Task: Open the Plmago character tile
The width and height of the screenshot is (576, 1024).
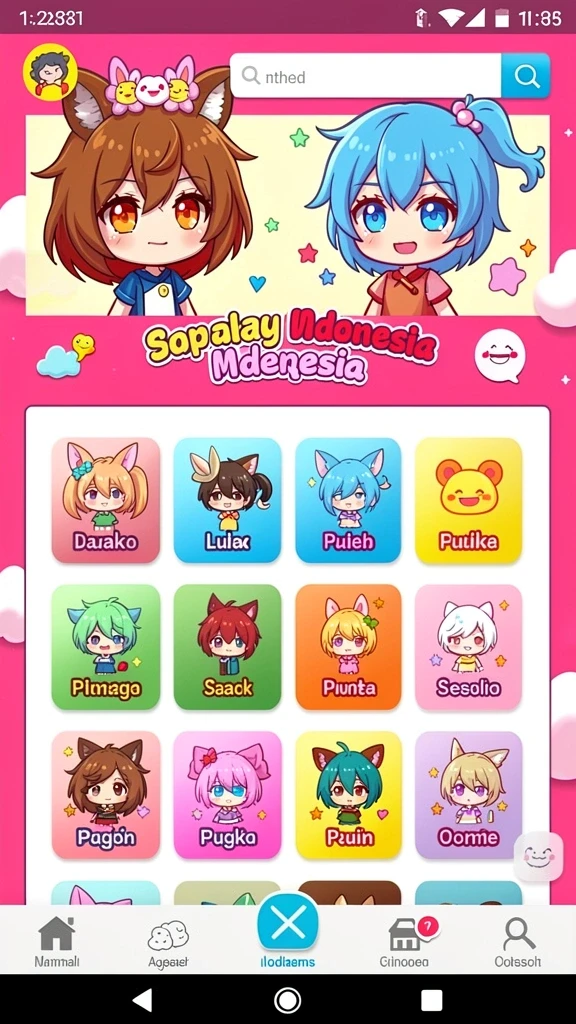Action: [106, 647]
